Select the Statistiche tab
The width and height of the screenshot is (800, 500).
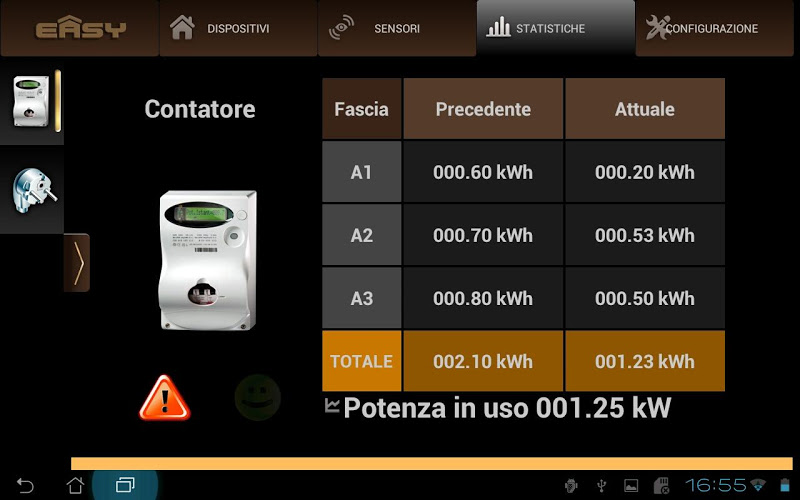555,28
